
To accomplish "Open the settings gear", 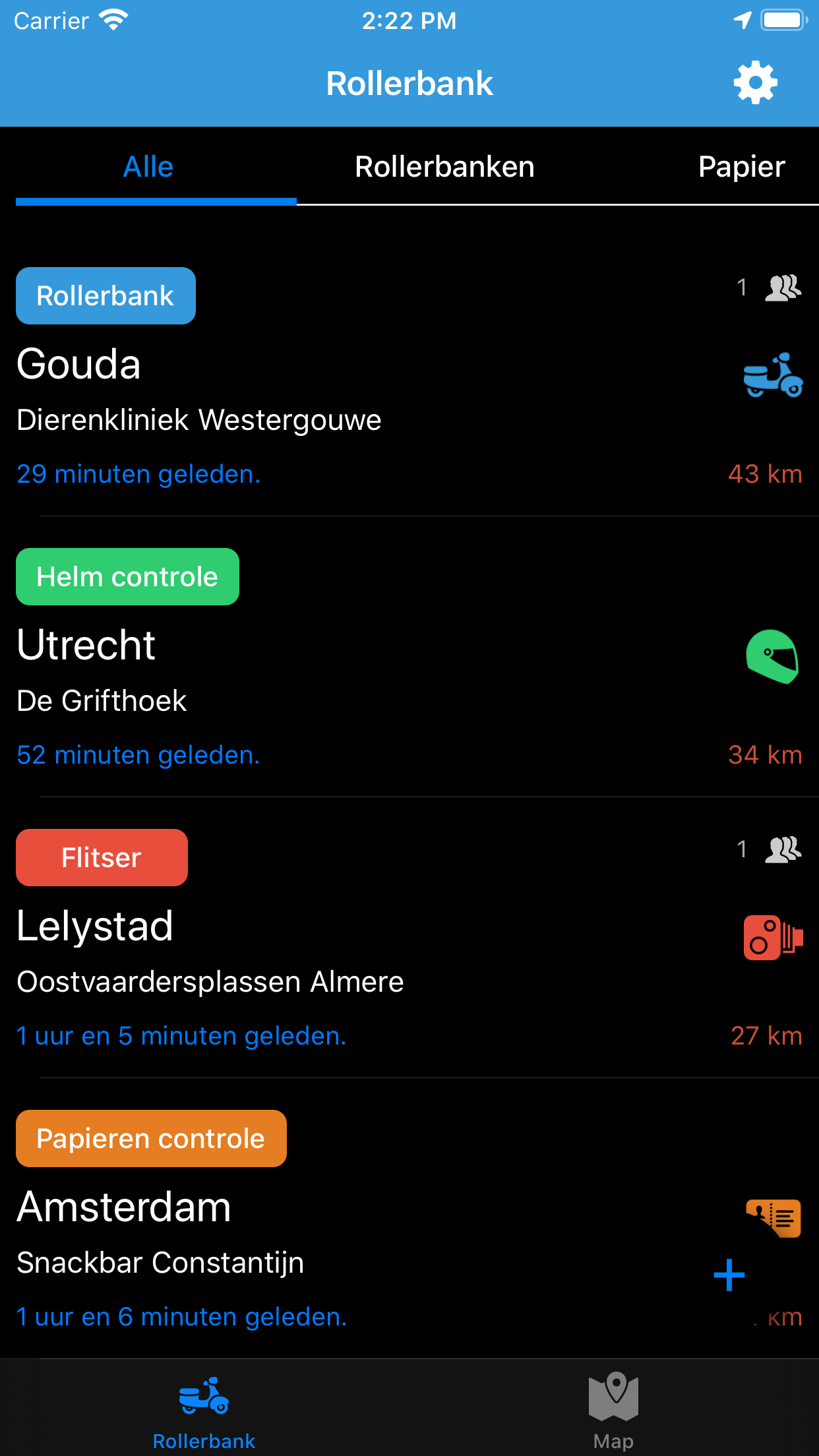I will pos(755,83).
